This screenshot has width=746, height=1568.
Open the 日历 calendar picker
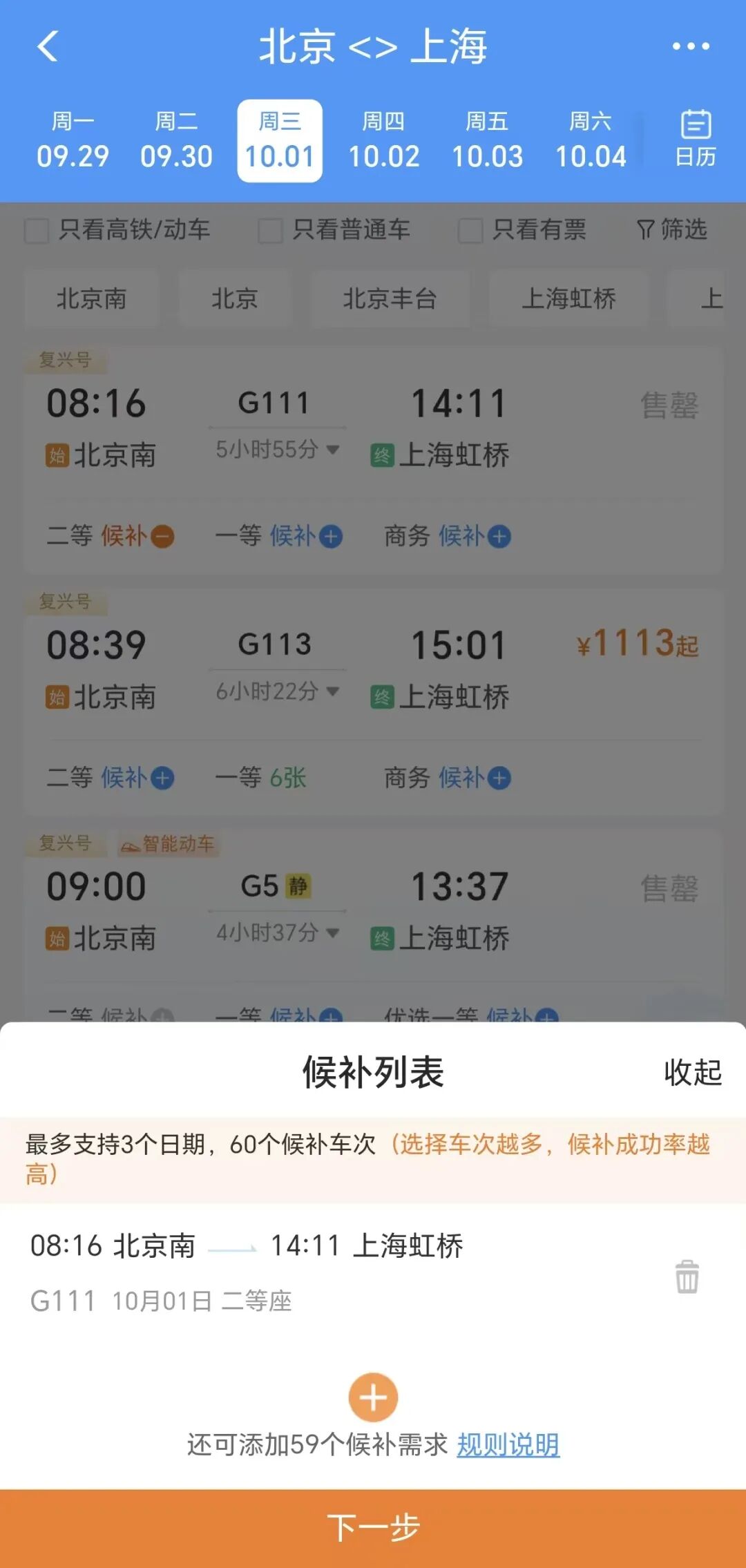[x=695, y=139]
